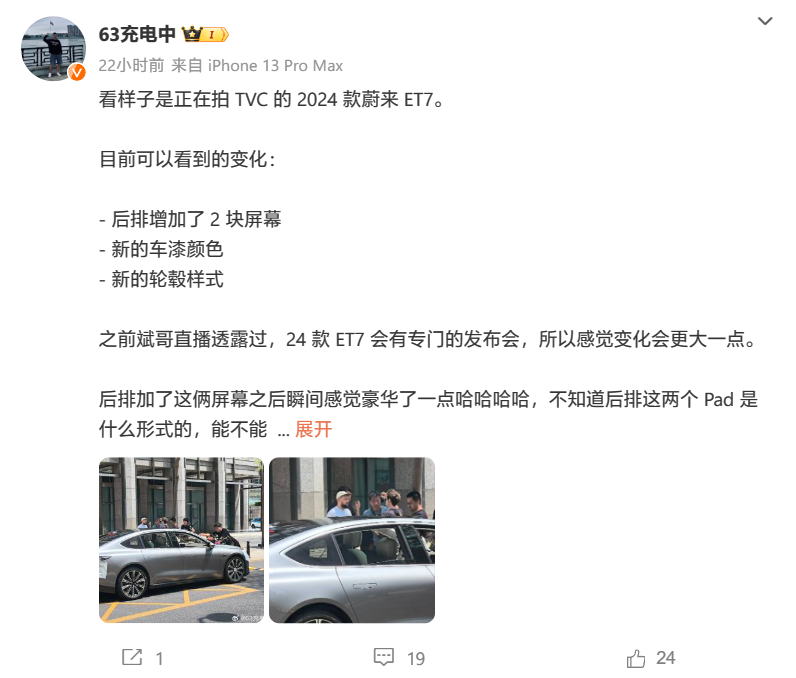Open the first photo with yellow road markings
Image resolution: width=796 pixels, height=678 pixels.
click(x=181, y=540)
